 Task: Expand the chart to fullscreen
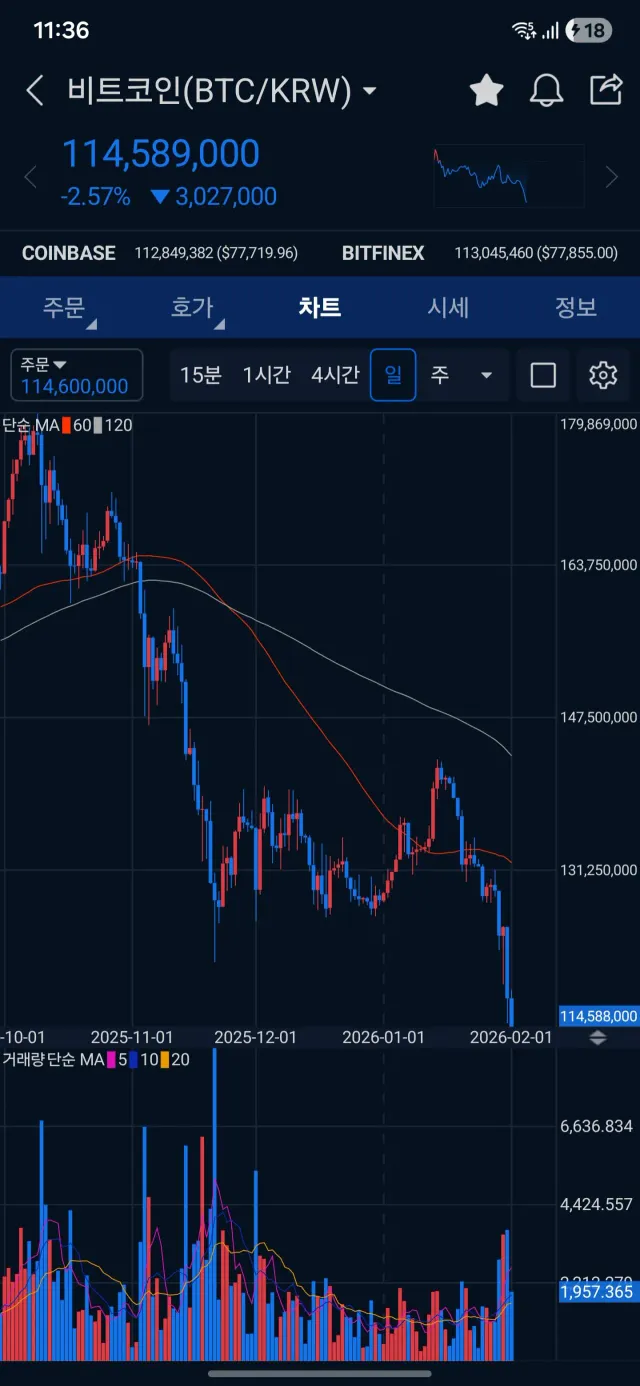[543, 375]
